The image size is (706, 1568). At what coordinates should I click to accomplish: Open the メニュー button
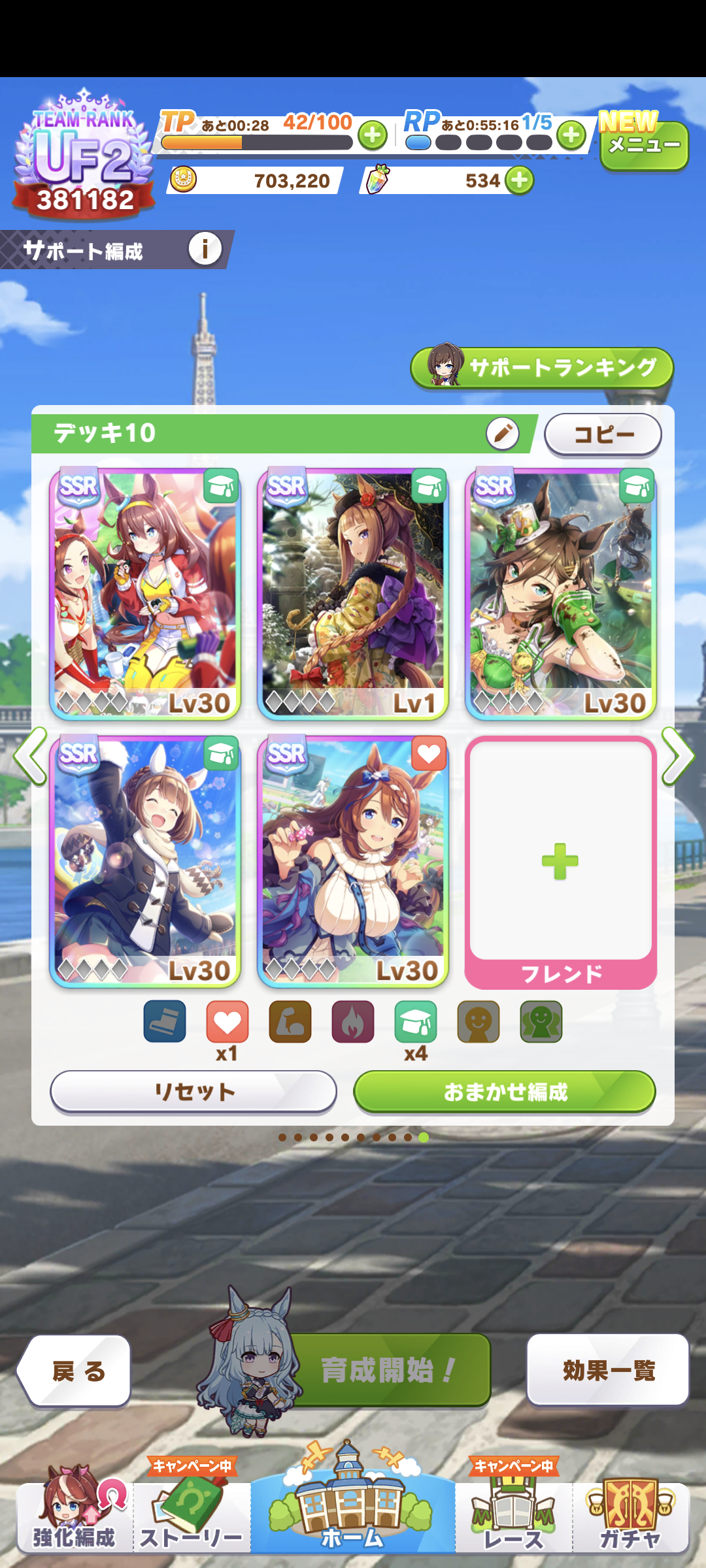pos(644,146)
